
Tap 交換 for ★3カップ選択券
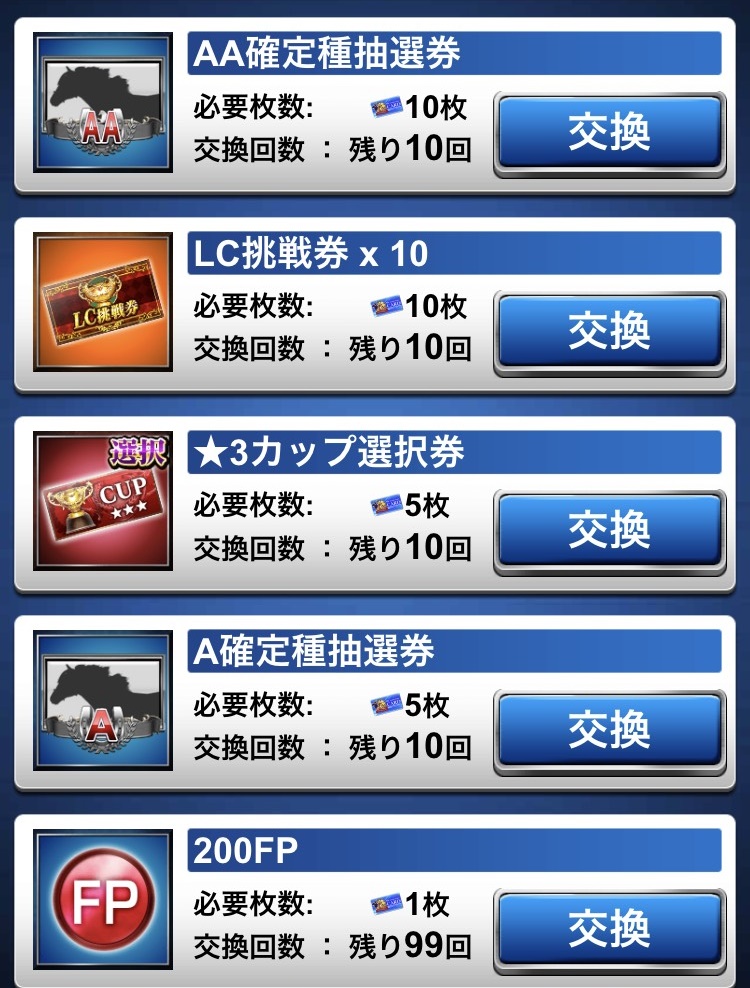(609, 530)
